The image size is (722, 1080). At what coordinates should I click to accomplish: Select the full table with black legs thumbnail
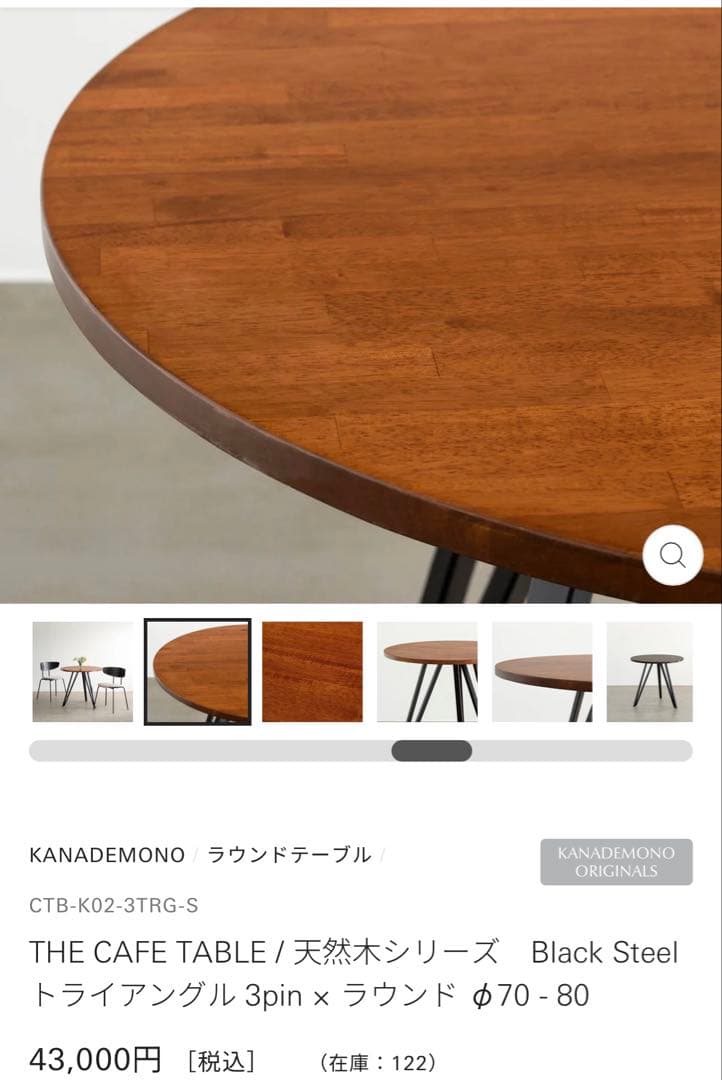(x=427, y=671)
